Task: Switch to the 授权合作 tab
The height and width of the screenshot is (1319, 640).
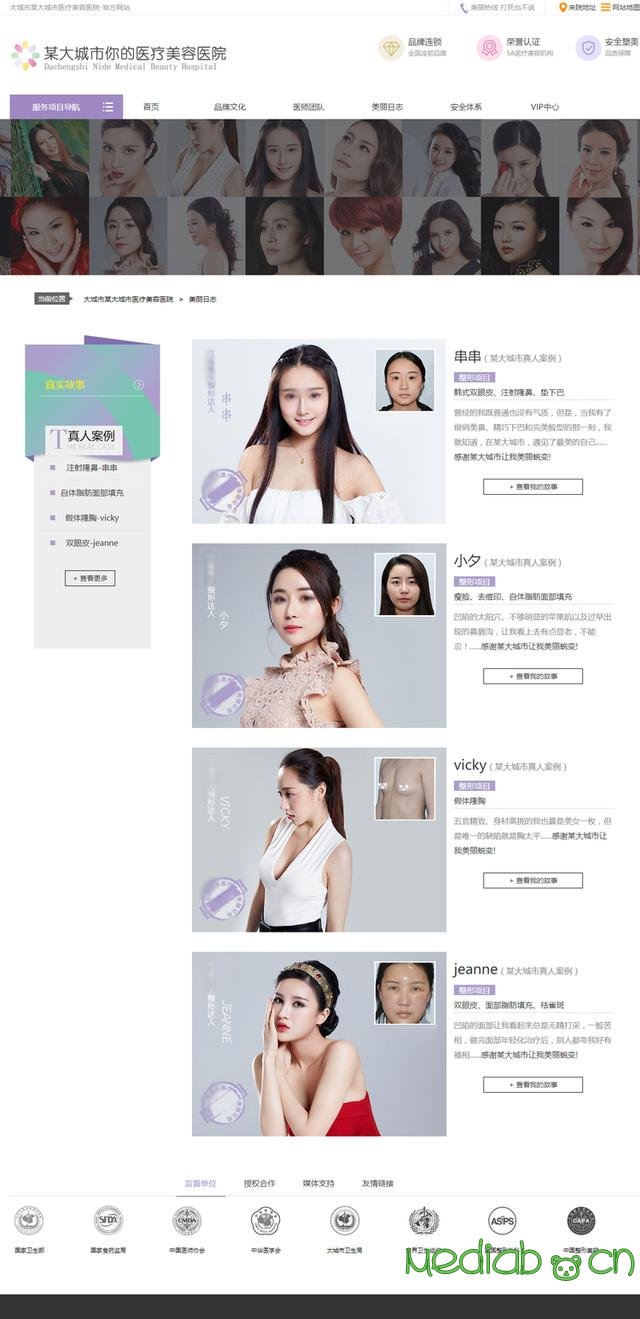Action: tap(259, 1183)
